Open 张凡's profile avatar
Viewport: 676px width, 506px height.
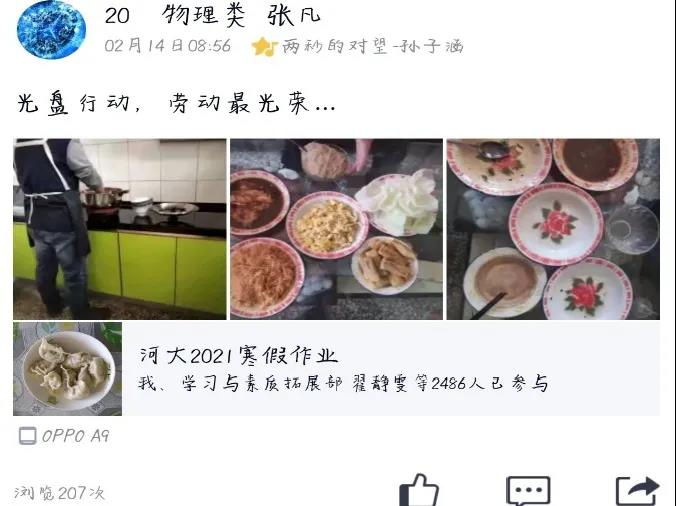50,28
